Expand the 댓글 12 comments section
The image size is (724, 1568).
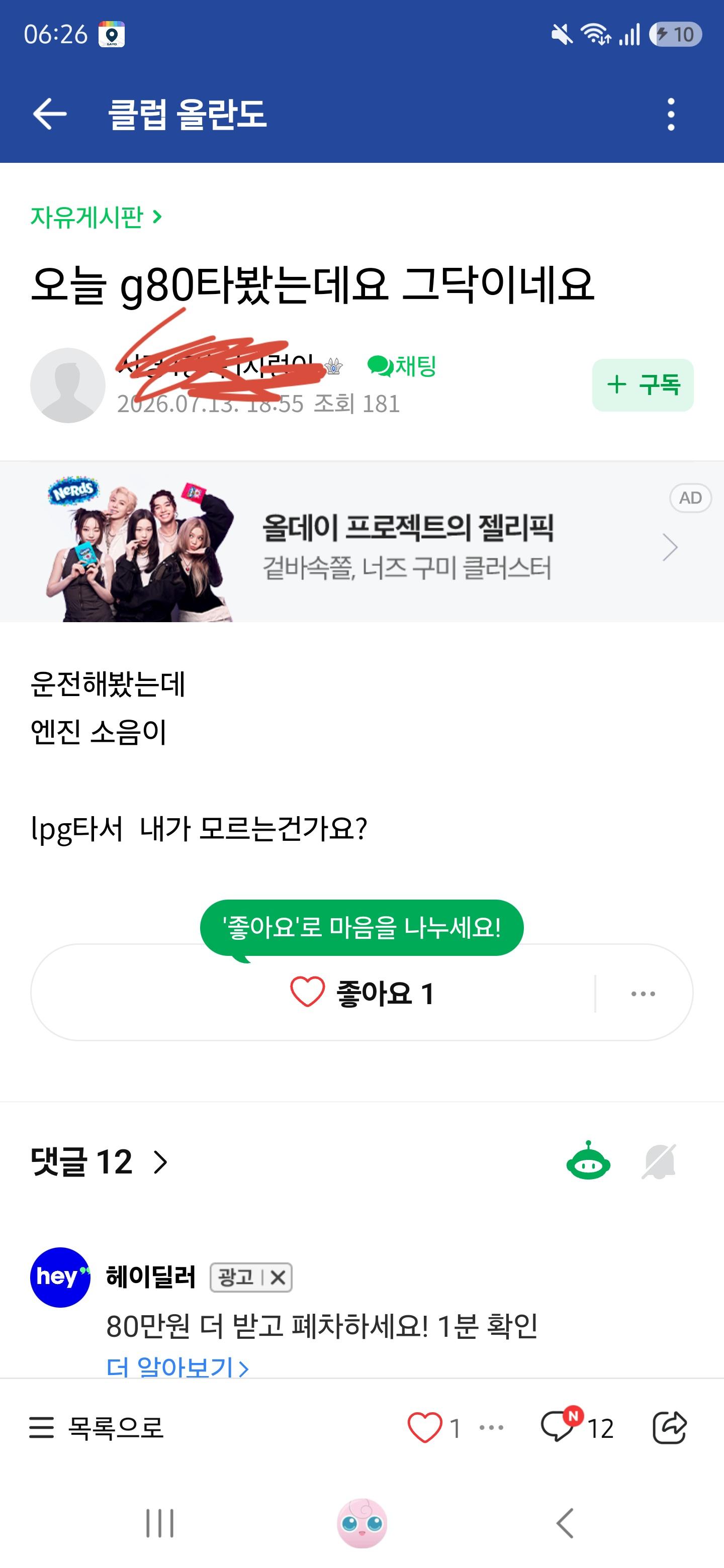pos(99,1161)
